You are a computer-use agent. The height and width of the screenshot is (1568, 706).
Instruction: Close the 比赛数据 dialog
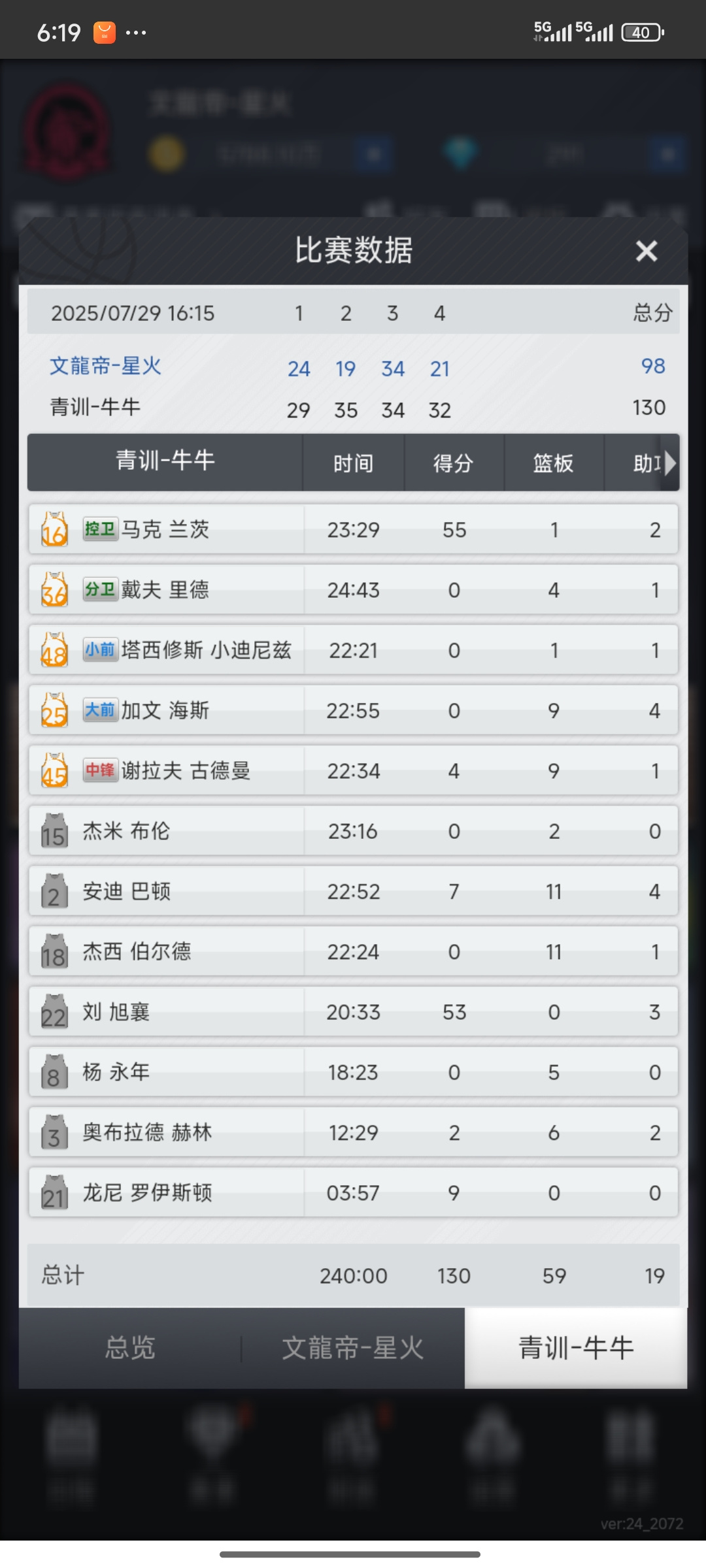click(x=646, y=251)
